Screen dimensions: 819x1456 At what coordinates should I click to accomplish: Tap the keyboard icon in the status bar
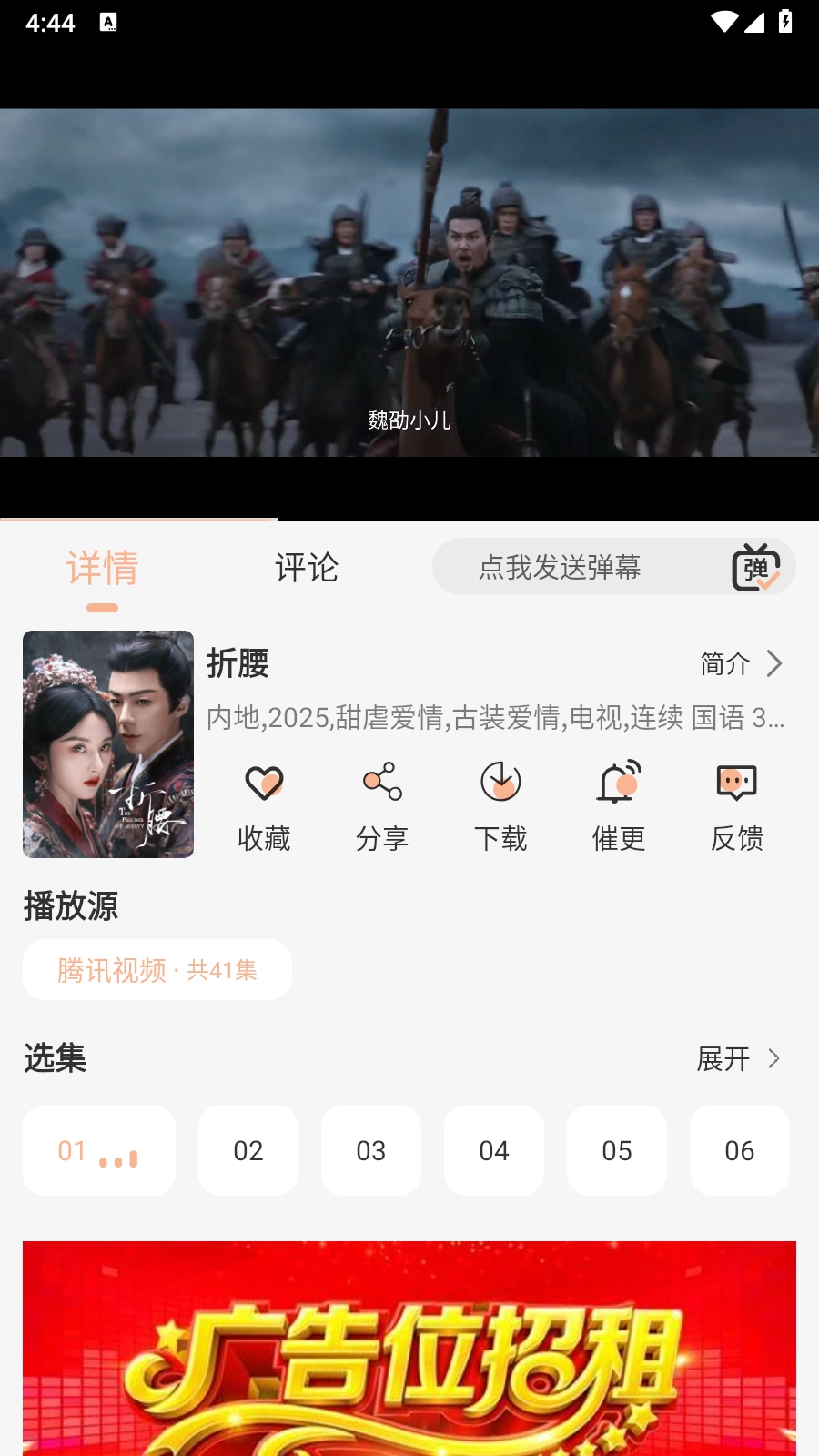coord(109,23)
